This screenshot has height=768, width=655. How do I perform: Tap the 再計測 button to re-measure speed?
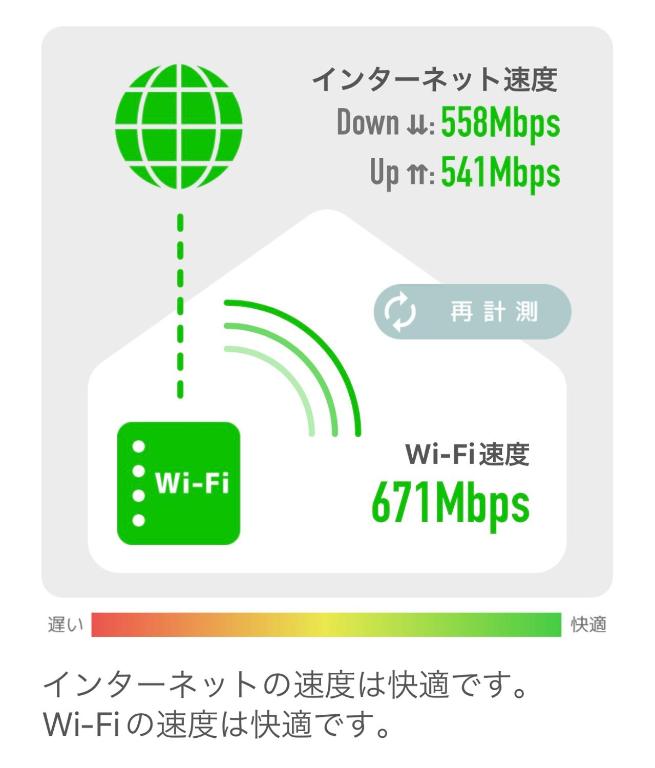tap(472, 312)
